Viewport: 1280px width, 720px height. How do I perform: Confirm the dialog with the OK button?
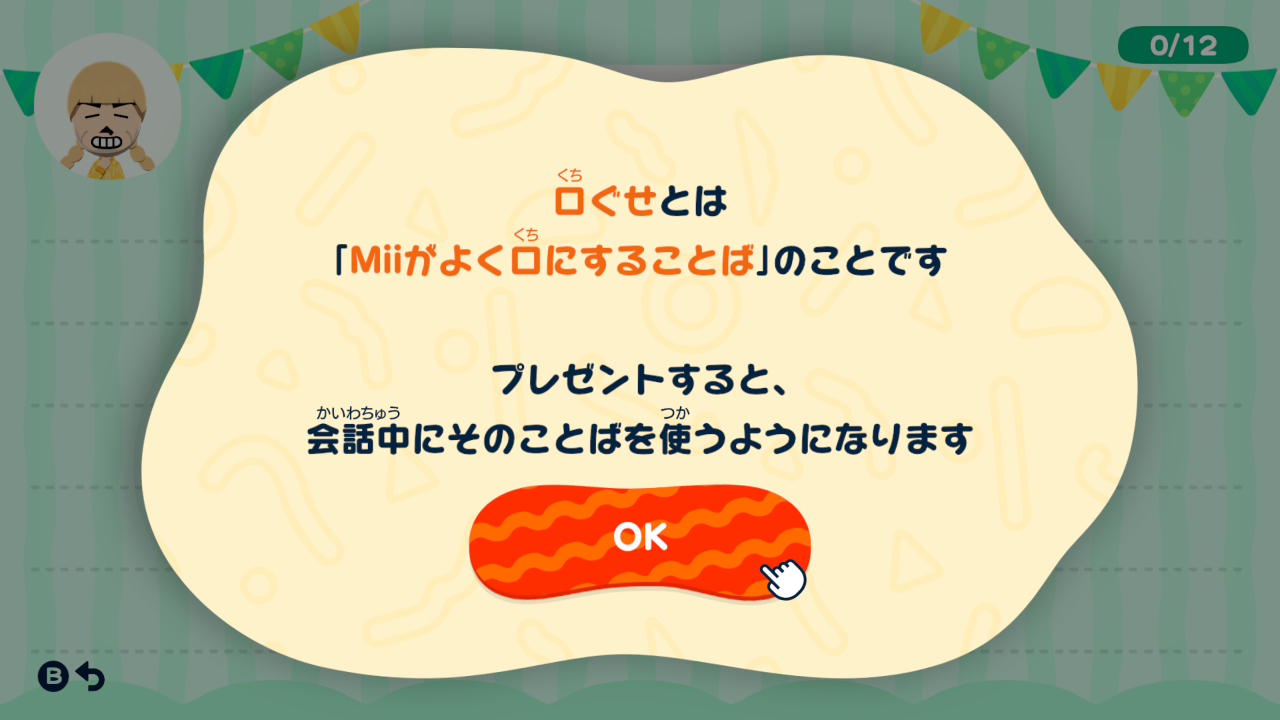[x=640, y=539]
